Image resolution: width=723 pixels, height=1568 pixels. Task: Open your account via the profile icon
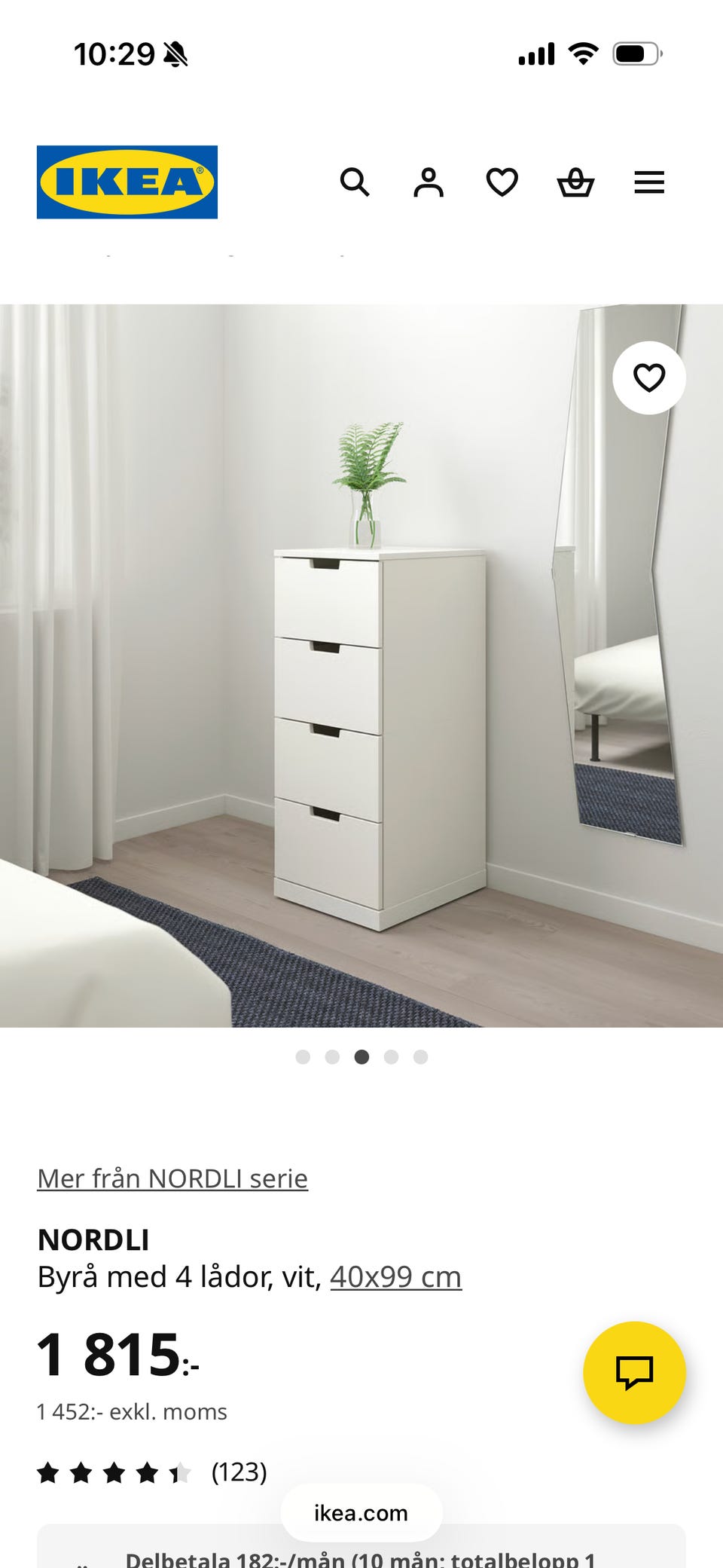pos(428,181)
